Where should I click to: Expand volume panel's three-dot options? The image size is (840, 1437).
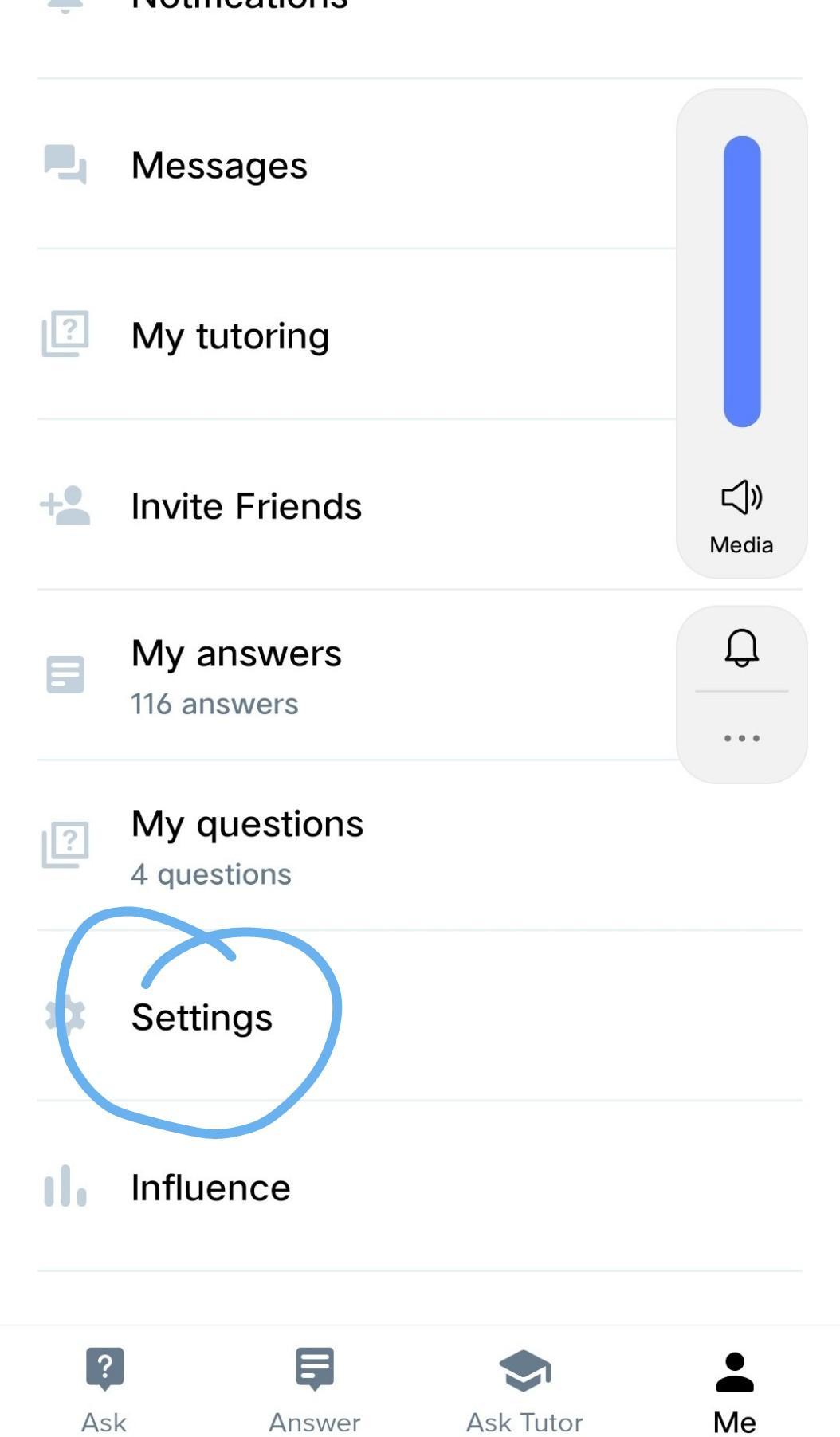coord(742,738)
